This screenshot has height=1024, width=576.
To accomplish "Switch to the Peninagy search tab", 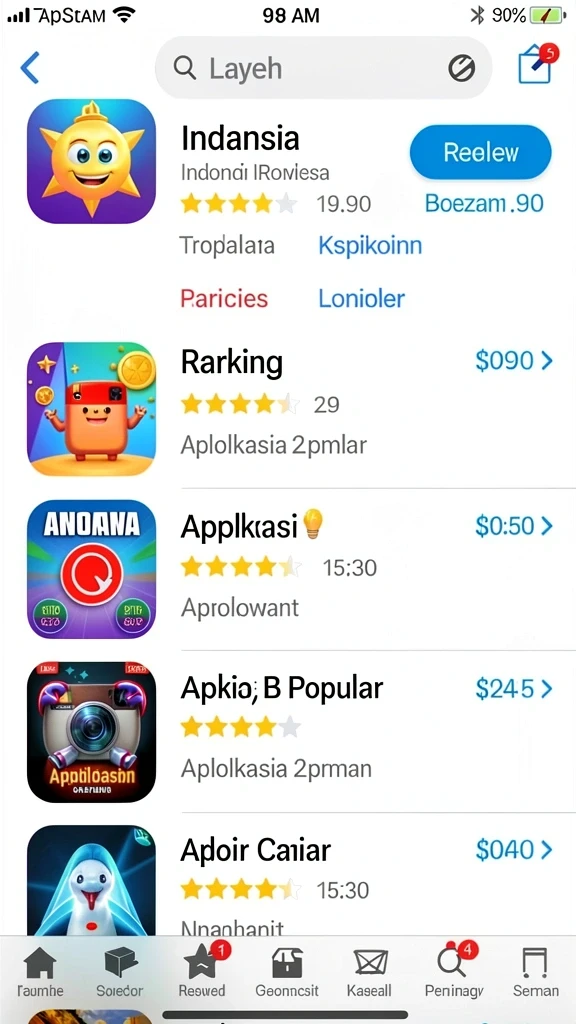I will pos(454,972).
